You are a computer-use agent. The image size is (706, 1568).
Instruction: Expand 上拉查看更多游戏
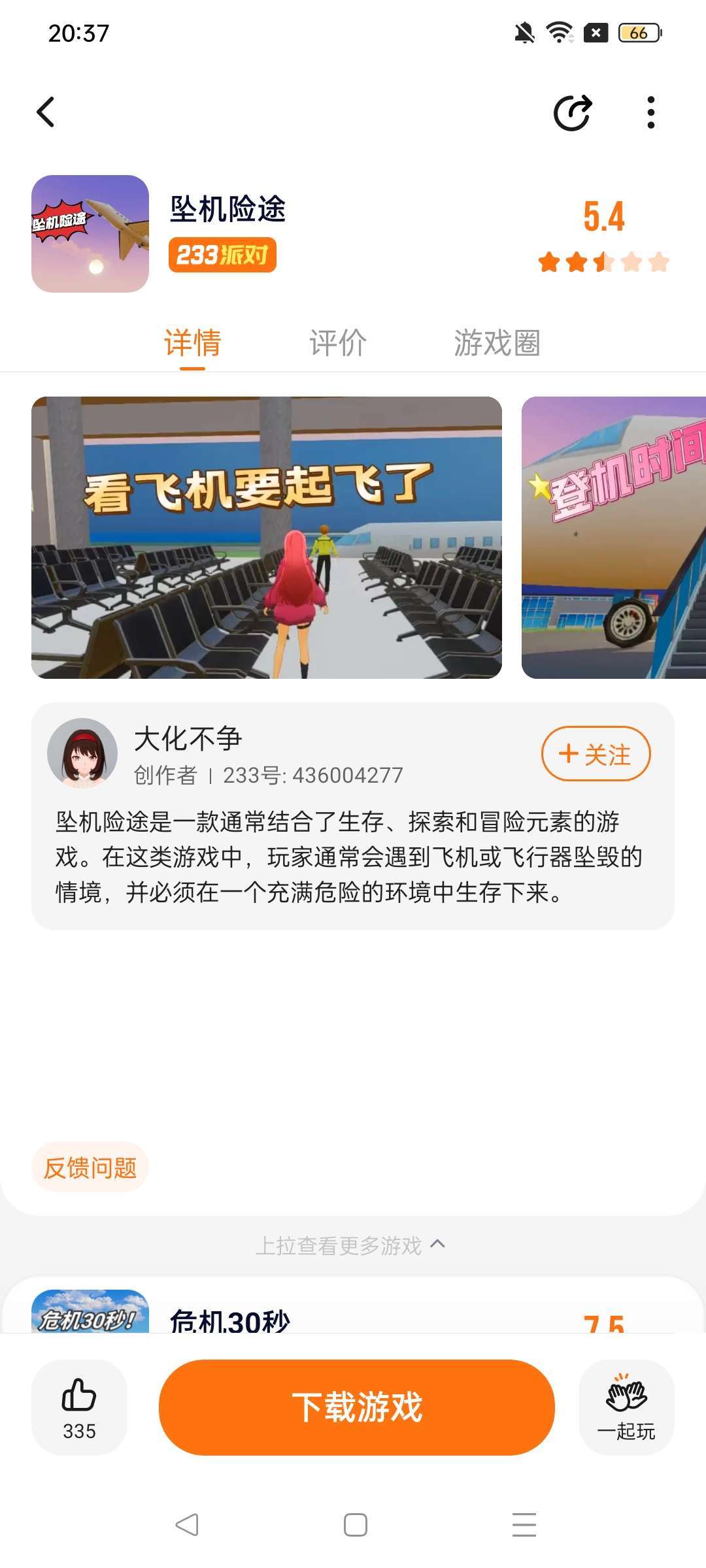(x=350, y=1245)
